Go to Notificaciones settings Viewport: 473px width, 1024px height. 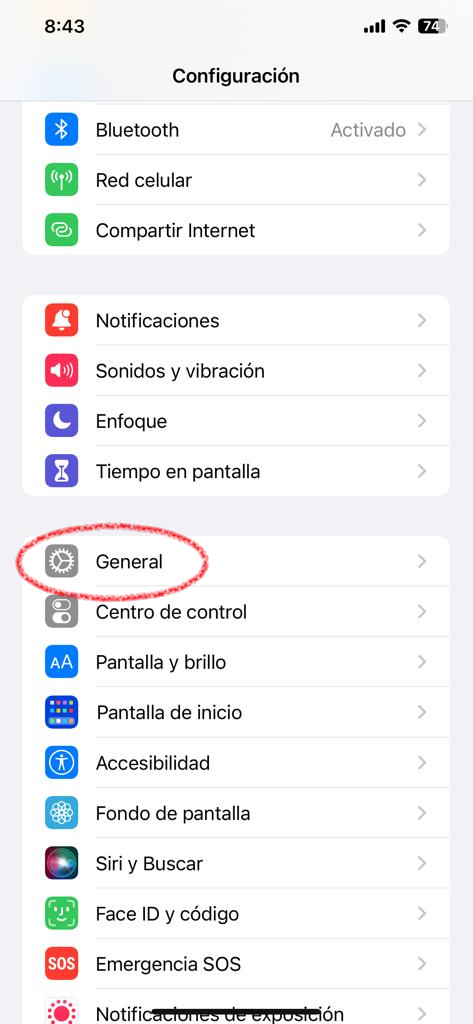[236, 320]
